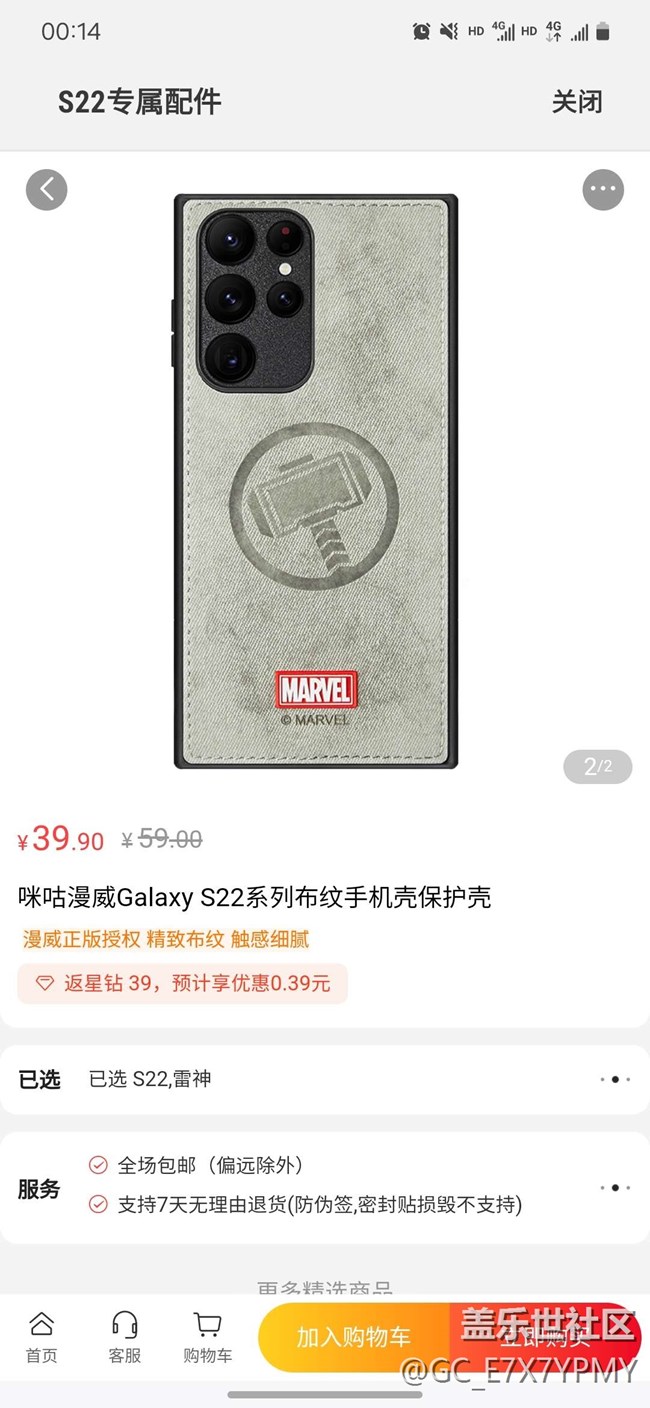Open the 已选 S22,雷神 selection row
The width and height of the screenshot is (650, 1408).
(325, 1080)
